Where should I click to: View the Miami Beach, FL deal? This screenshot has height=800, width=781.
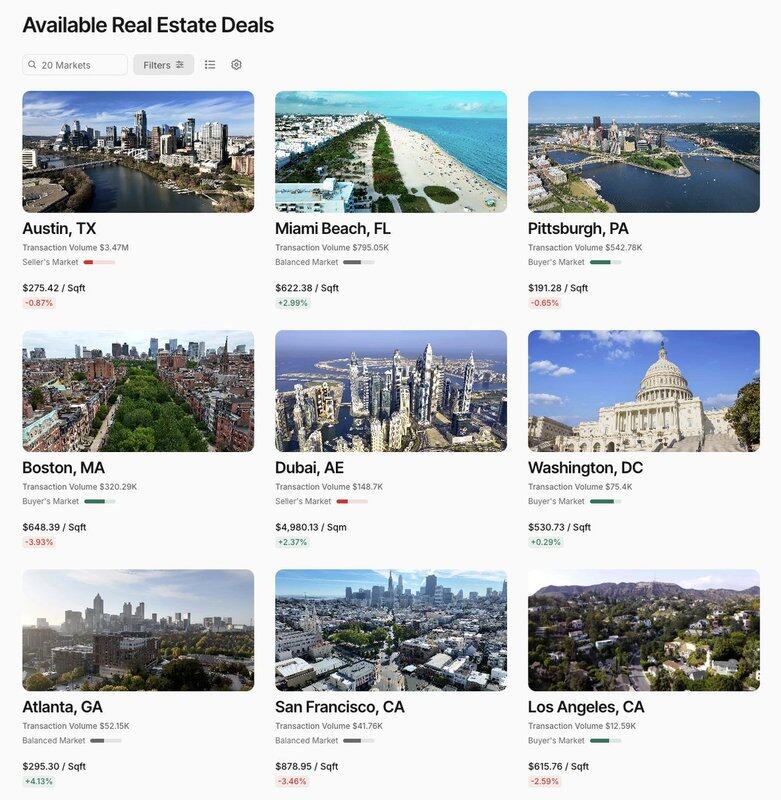point(390,152)
